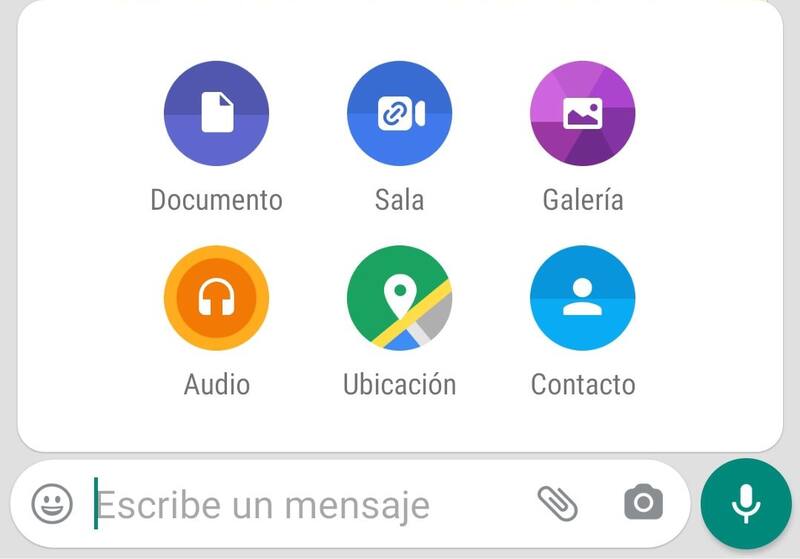This screenshot has width=800, height=559.
Task: Send a Contacto card
Action: click(x=582, y=298)
